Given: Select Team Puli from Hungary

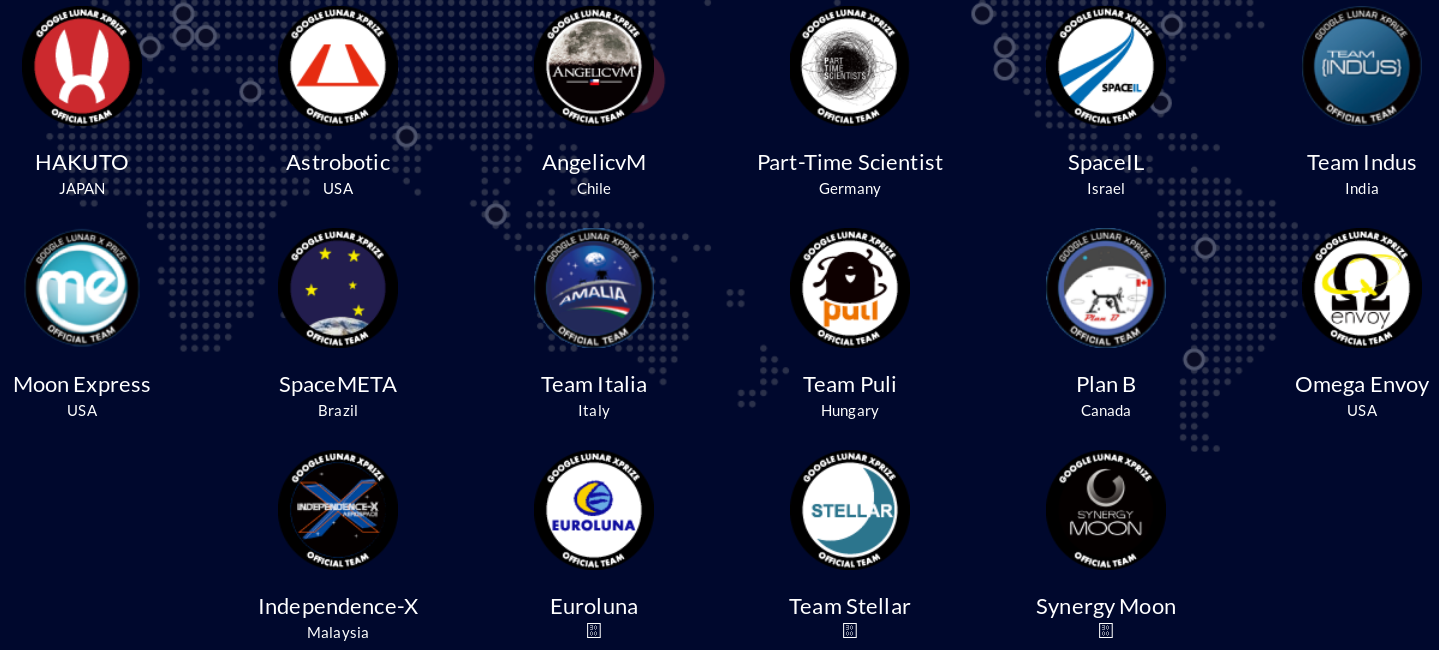Looking at the screenshot, I should [850, 290].
